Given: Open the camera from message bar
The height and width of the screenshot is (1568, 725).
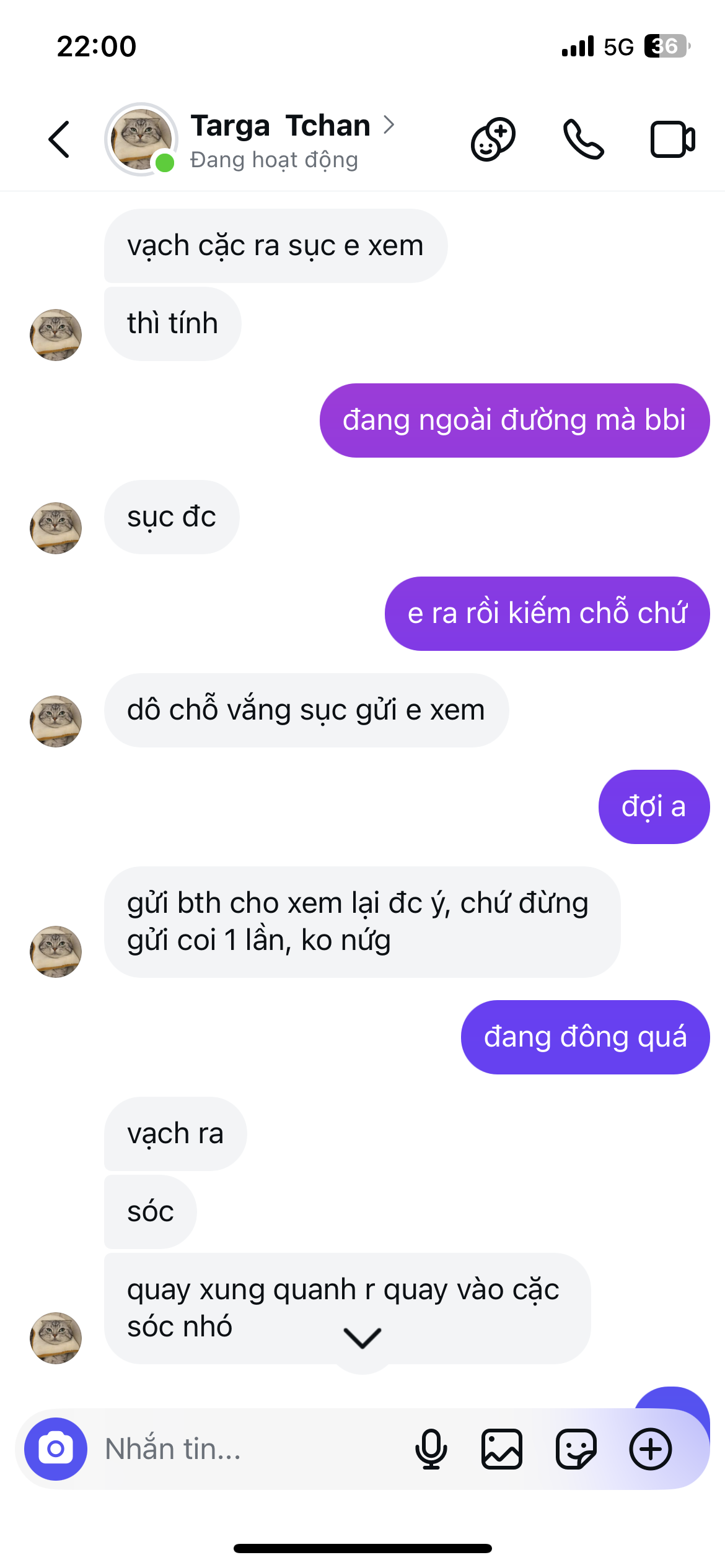Looking at the screenshot, I should click(56, 1449).
